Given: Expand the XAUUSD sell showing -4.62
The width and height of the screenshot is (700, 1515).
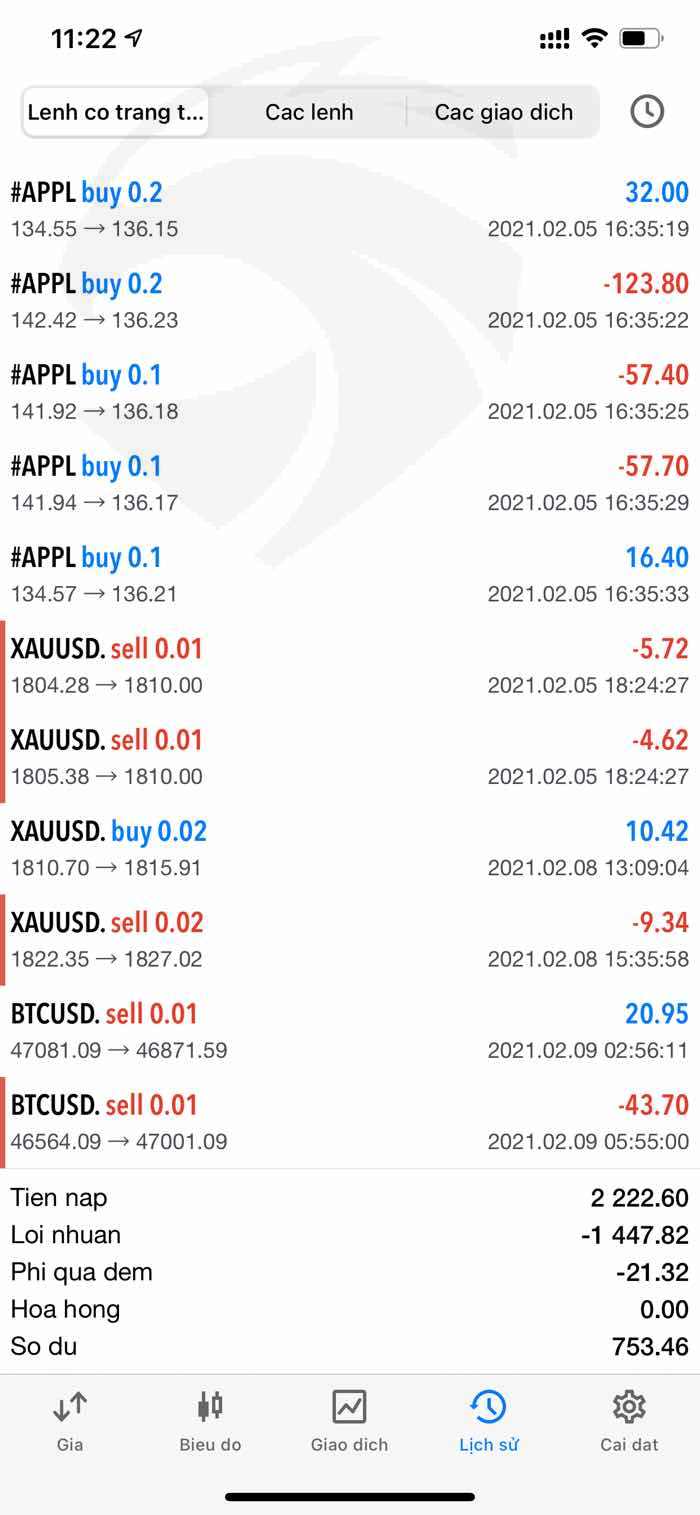Looking at the screenshot, I should click(x=350, y=757).
